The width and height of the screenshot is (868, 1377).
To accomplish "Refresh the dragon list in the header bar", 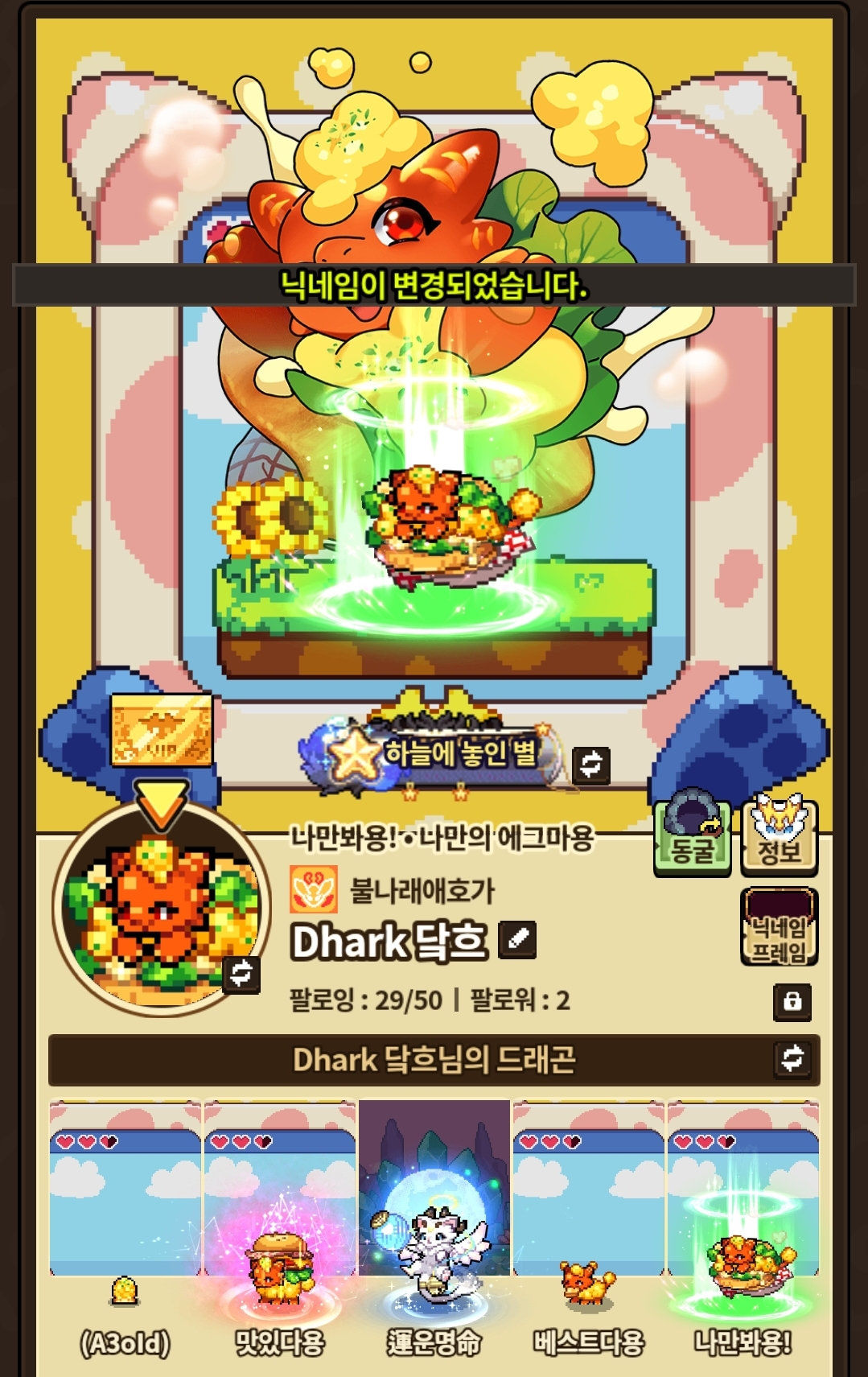I will [x=792, y=1058].
